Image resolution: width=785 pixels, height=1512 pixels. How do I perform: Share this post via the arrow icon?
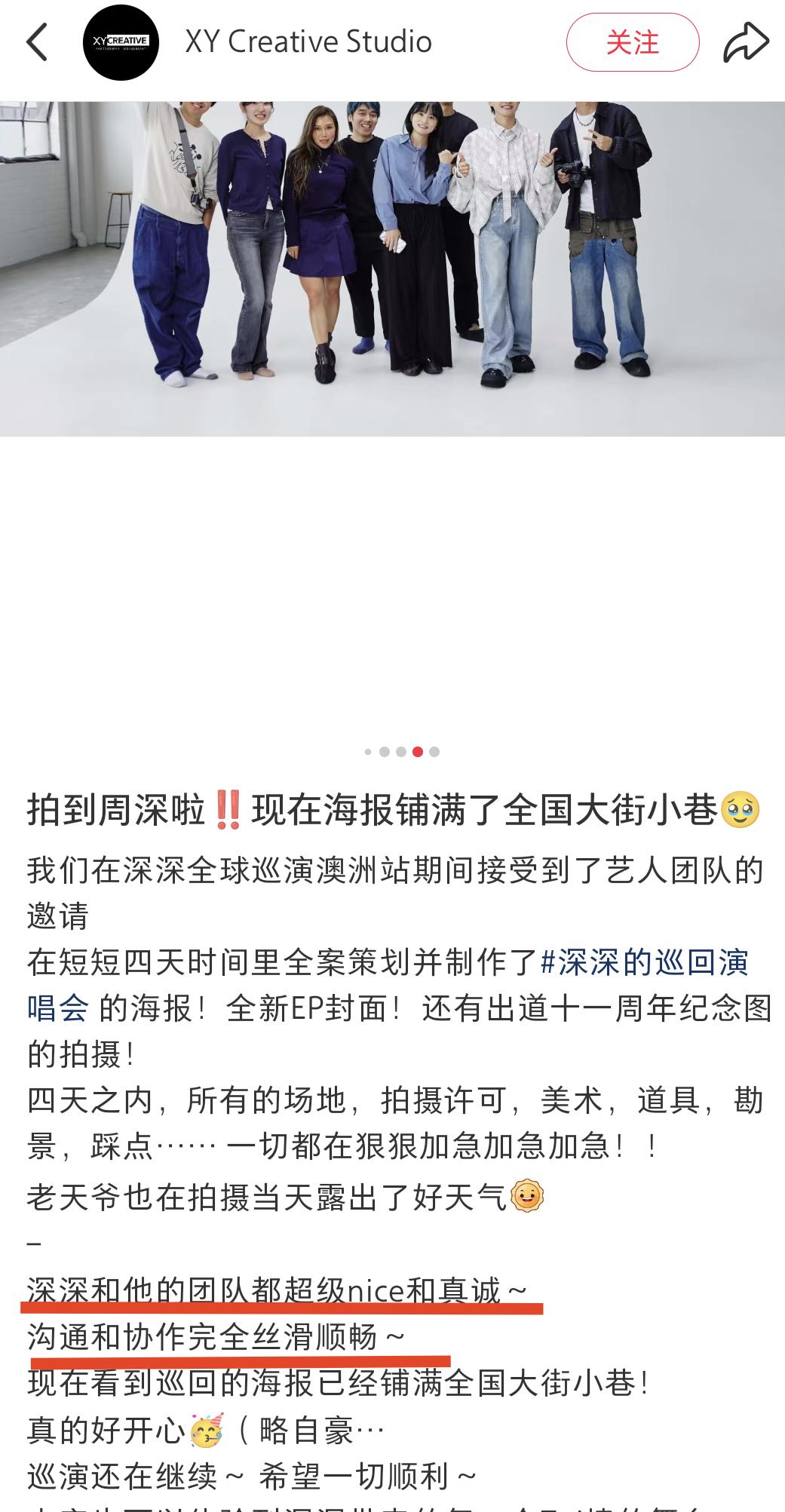tap(746, 42)
